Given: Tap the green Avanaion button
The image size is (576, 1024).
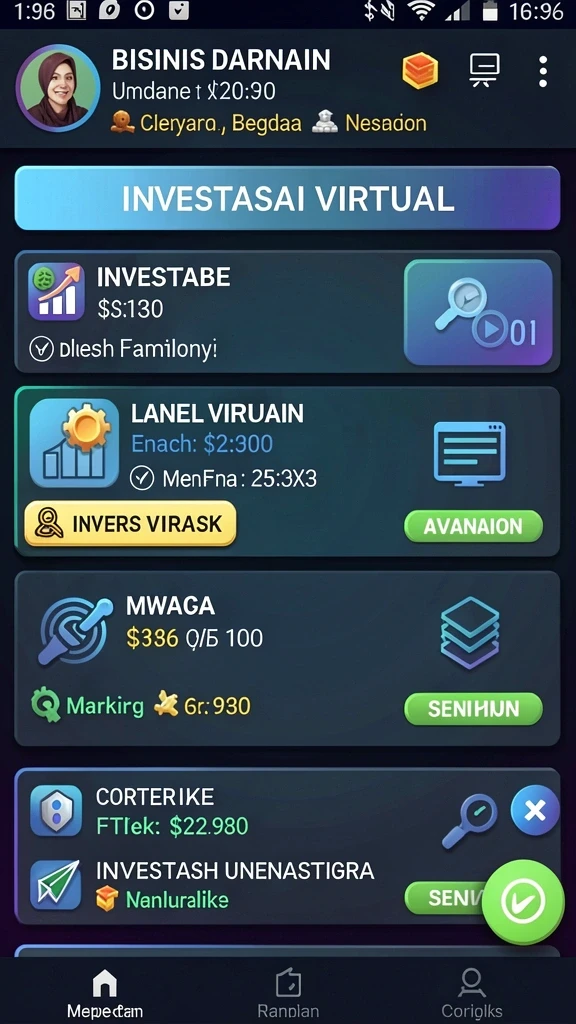Looking at the screenshot, I should pos(473,526).
